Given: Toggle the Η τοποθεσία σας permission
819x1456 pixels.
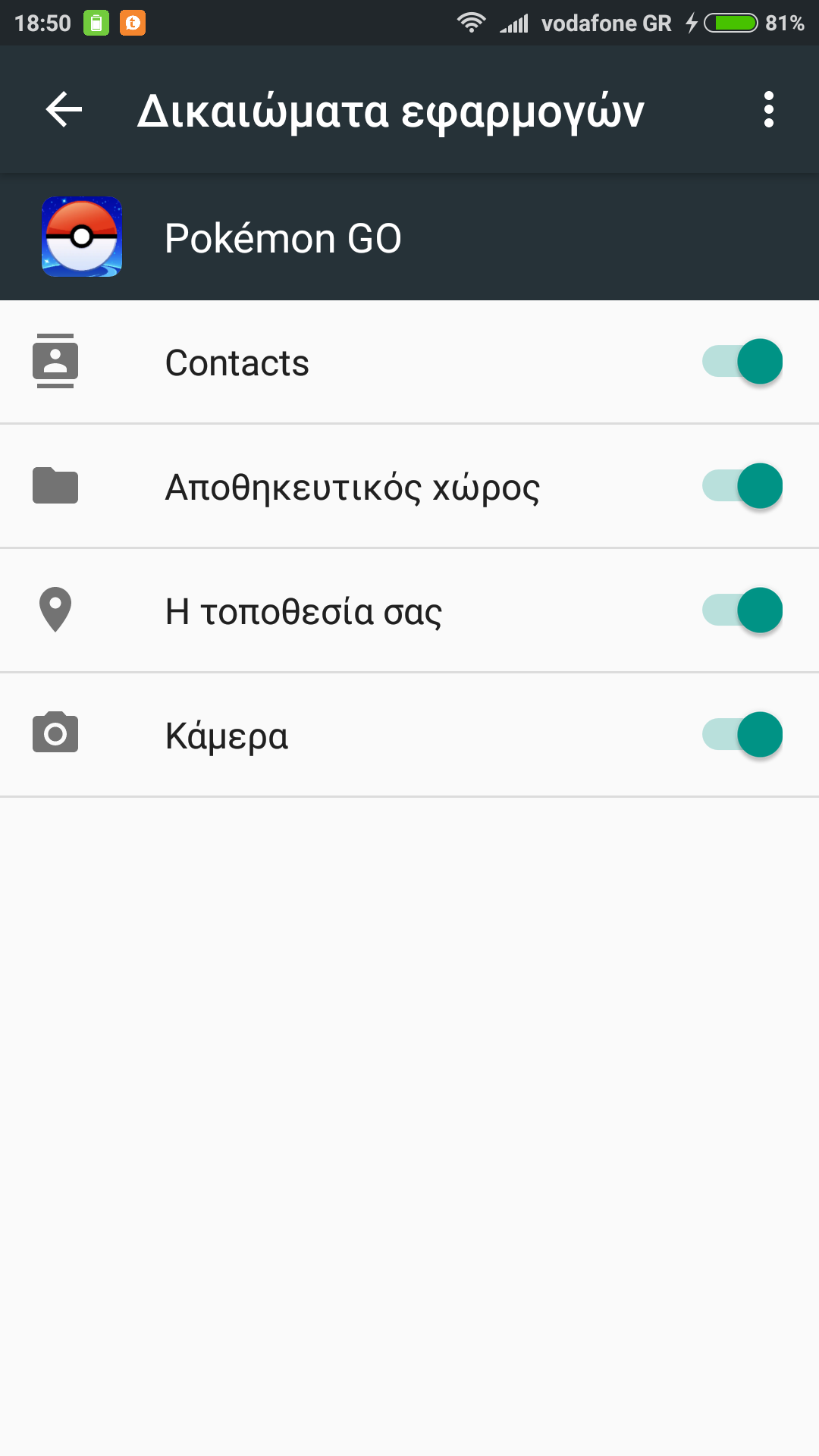Looking at the screenshot, I should click(742, 610).
